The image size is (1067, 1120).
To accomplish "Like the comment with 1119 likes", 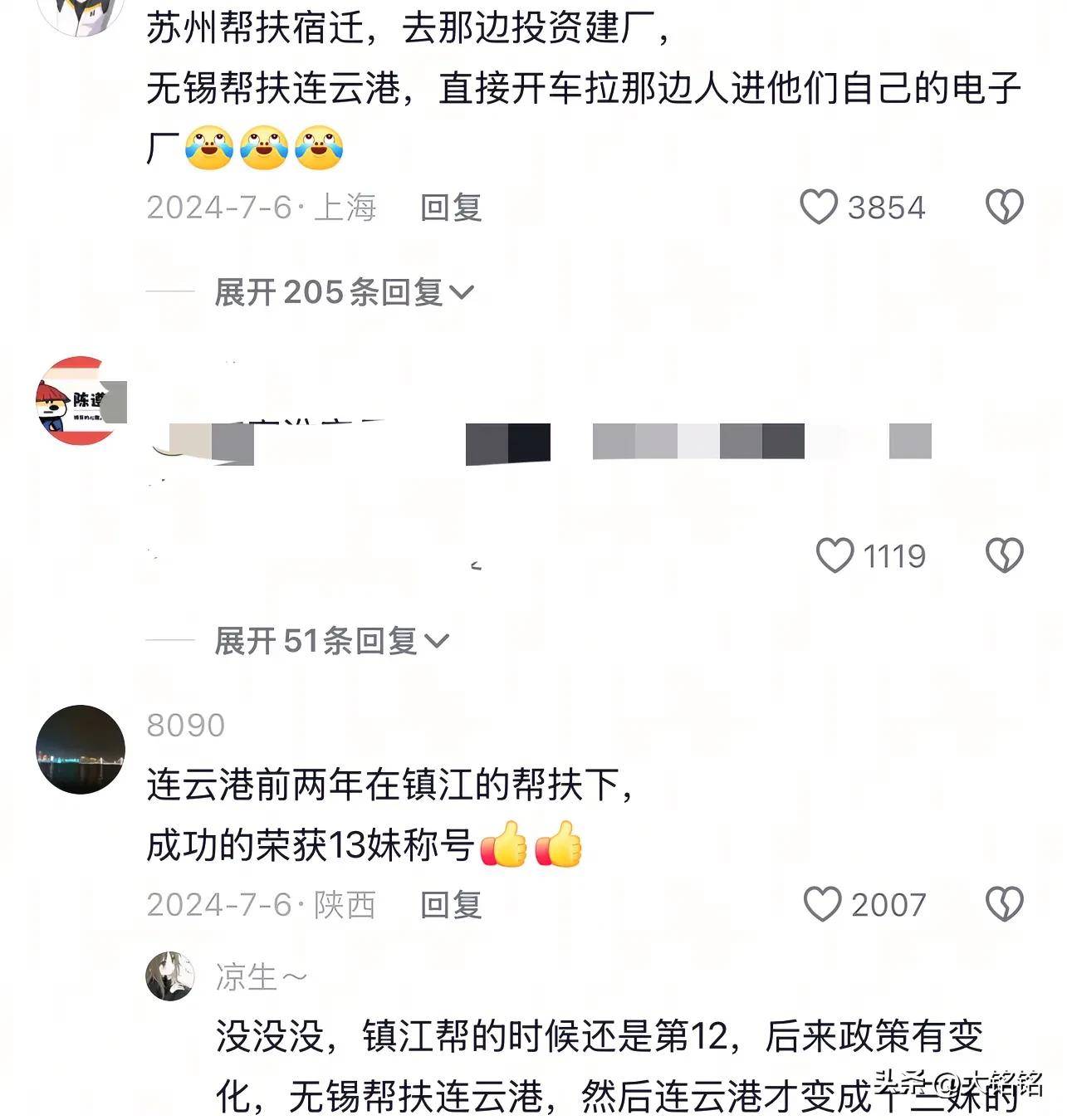I will tap(835, 555).
